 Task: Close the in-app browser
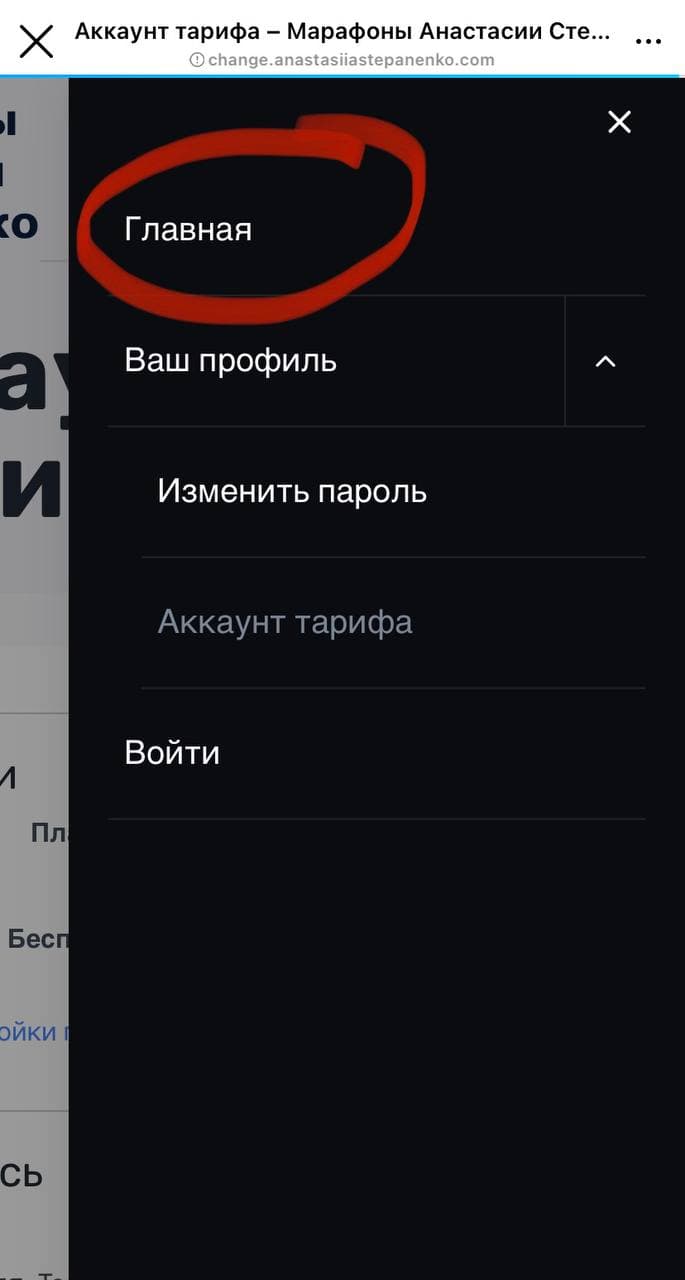(36, 42)
